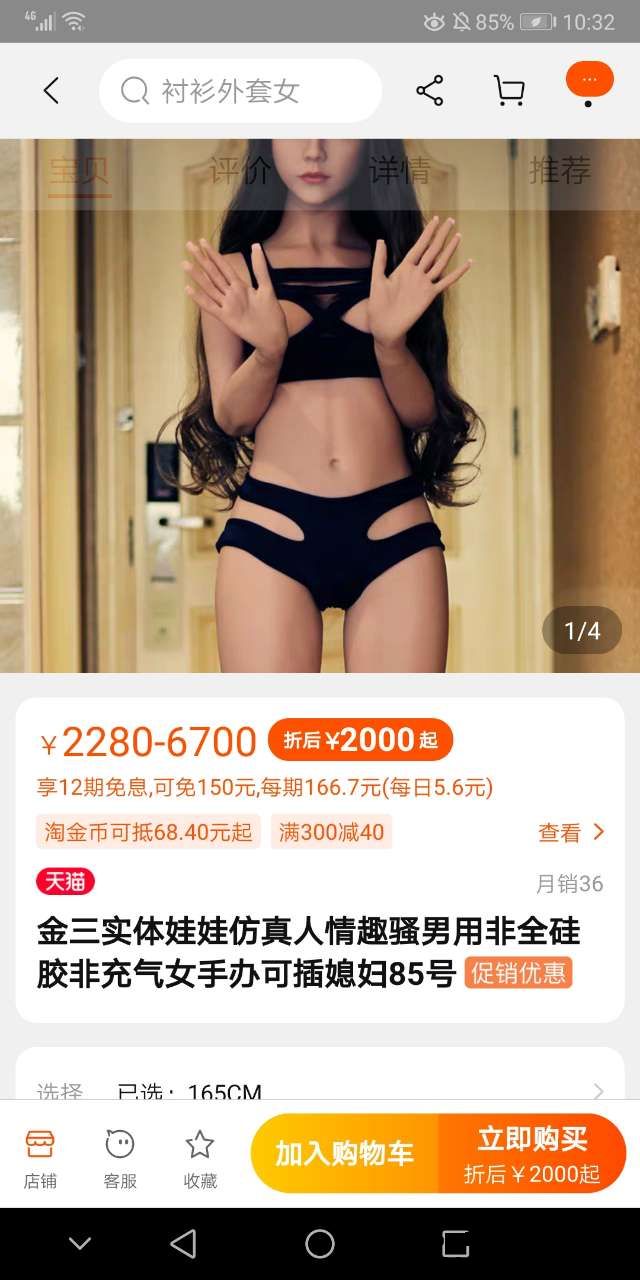
Task: Switch to the 宝贝 tab
Action: [80, 171]
